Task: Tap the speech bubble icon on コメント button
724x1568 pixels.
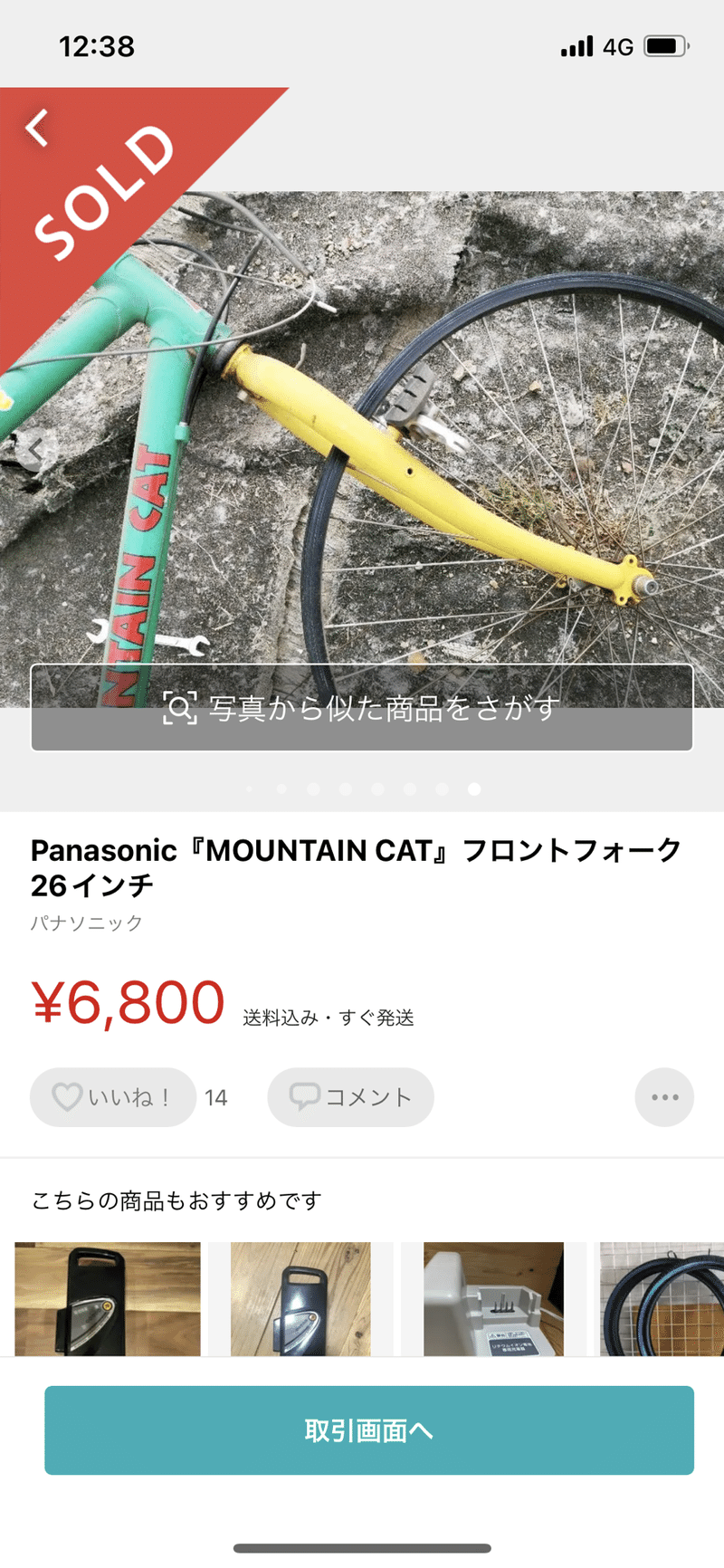Action: pos(305,1096)
